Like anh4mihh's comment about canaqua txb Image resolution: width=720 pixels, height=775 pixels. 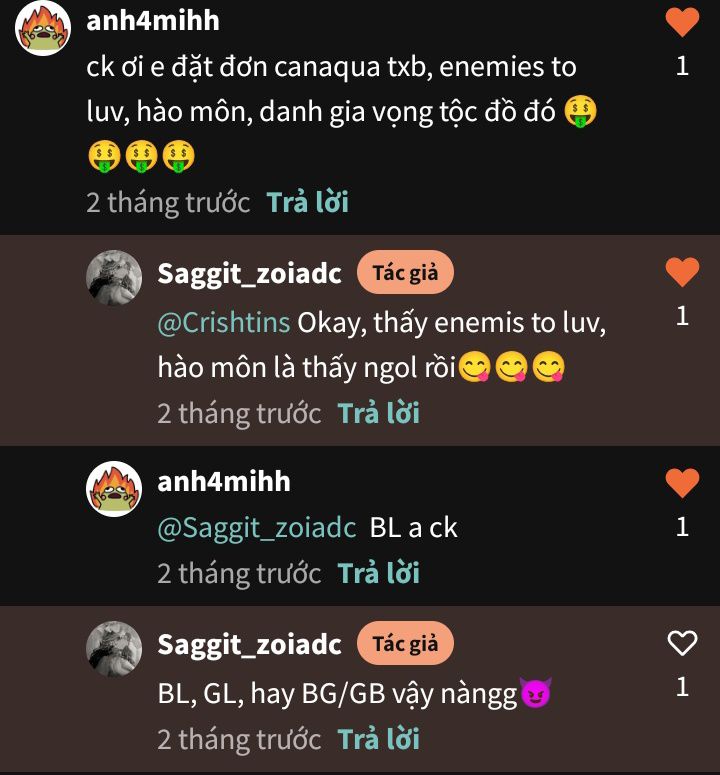682,22
